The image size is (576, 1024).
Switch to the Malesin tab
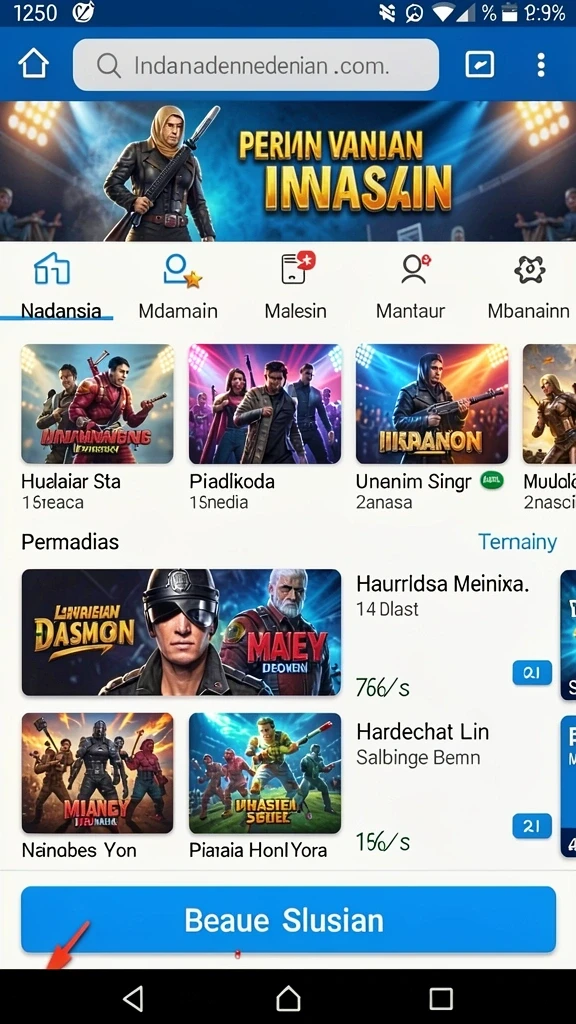(296, 287)
